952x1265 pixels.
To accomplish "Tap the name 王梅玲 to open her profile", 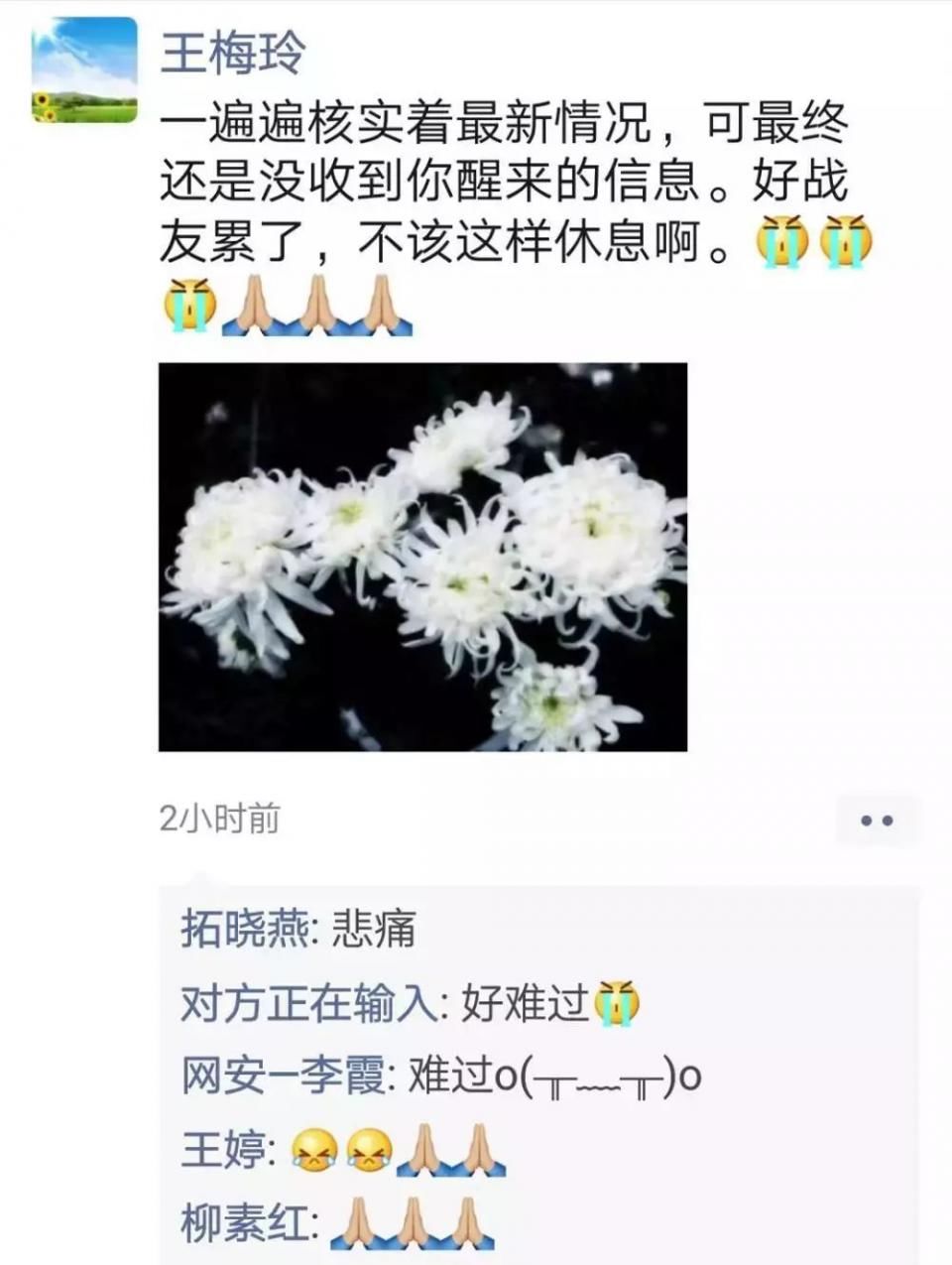I will click(x=234, y=53).
